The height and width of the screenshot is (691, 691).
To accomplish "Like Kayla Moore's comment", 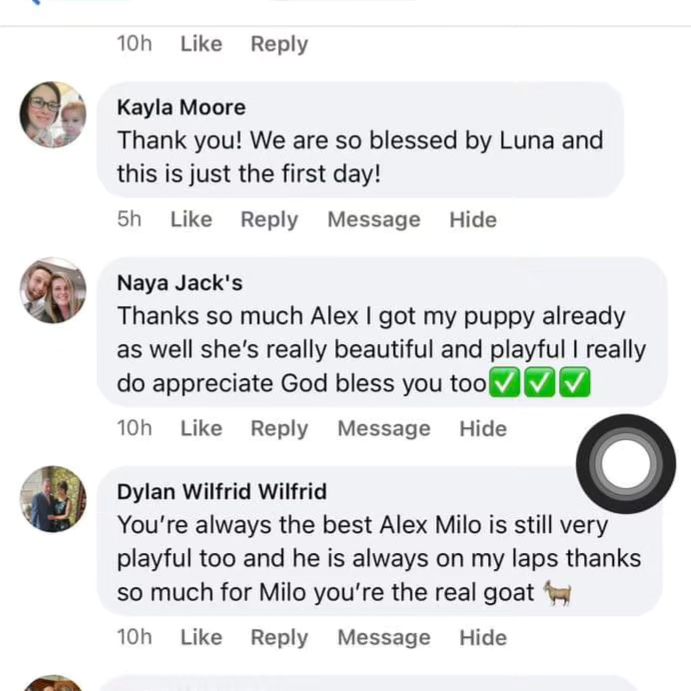I will coord(191,219).
